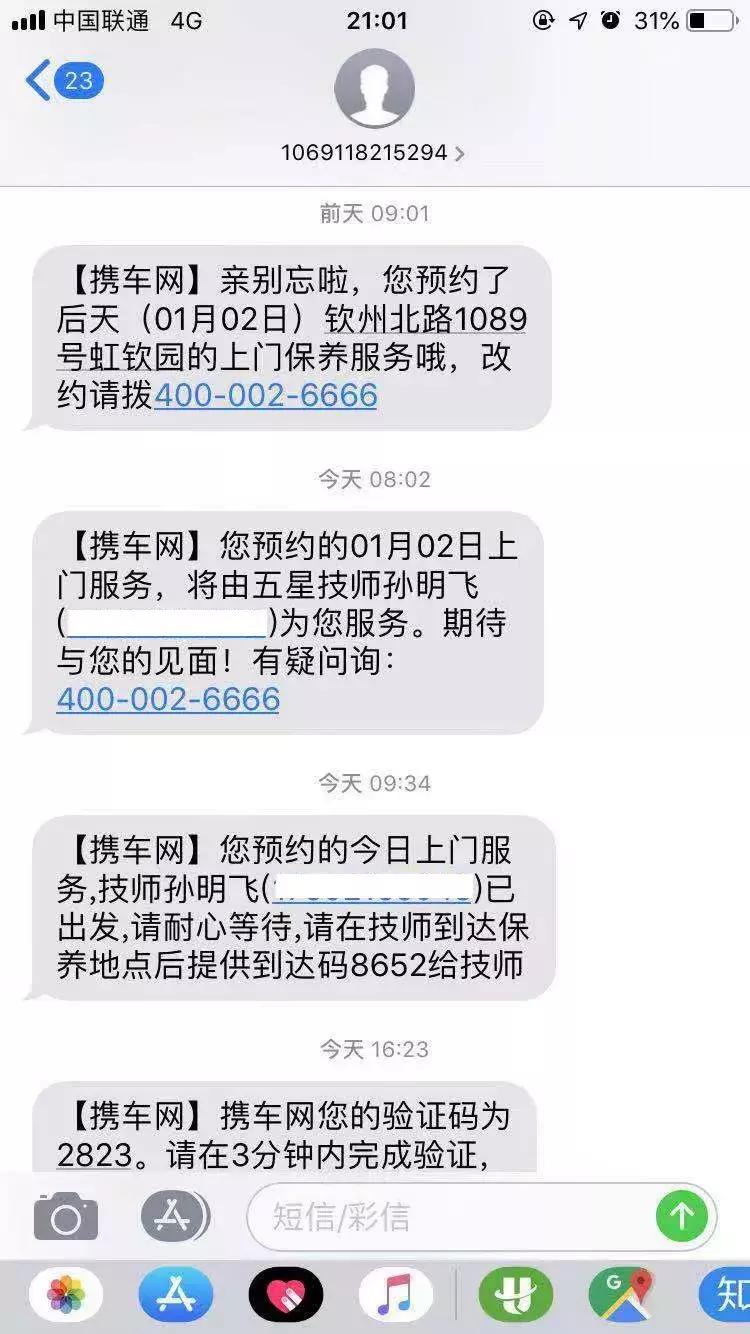The image size is (750, 1334).
Task: Open the App Store apps icon in Messages
Action: (x=176, y=1216)
